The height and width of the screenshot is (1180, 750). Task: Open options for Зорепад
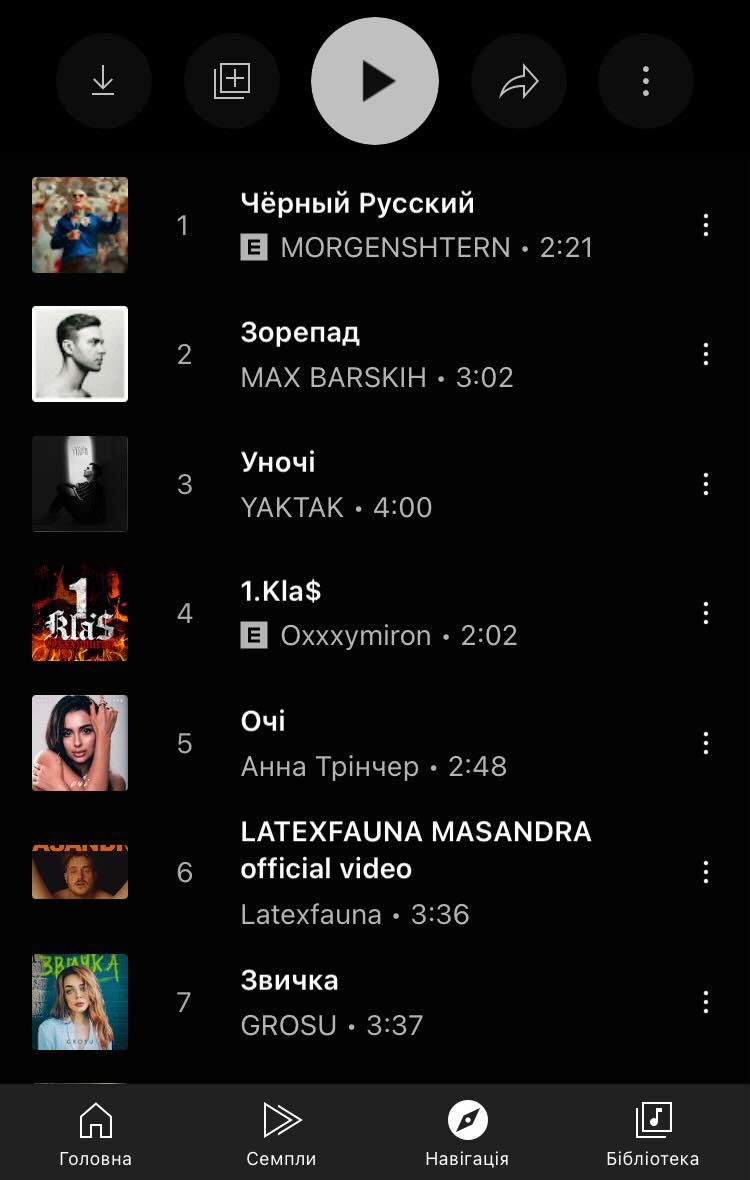[705, 354]
